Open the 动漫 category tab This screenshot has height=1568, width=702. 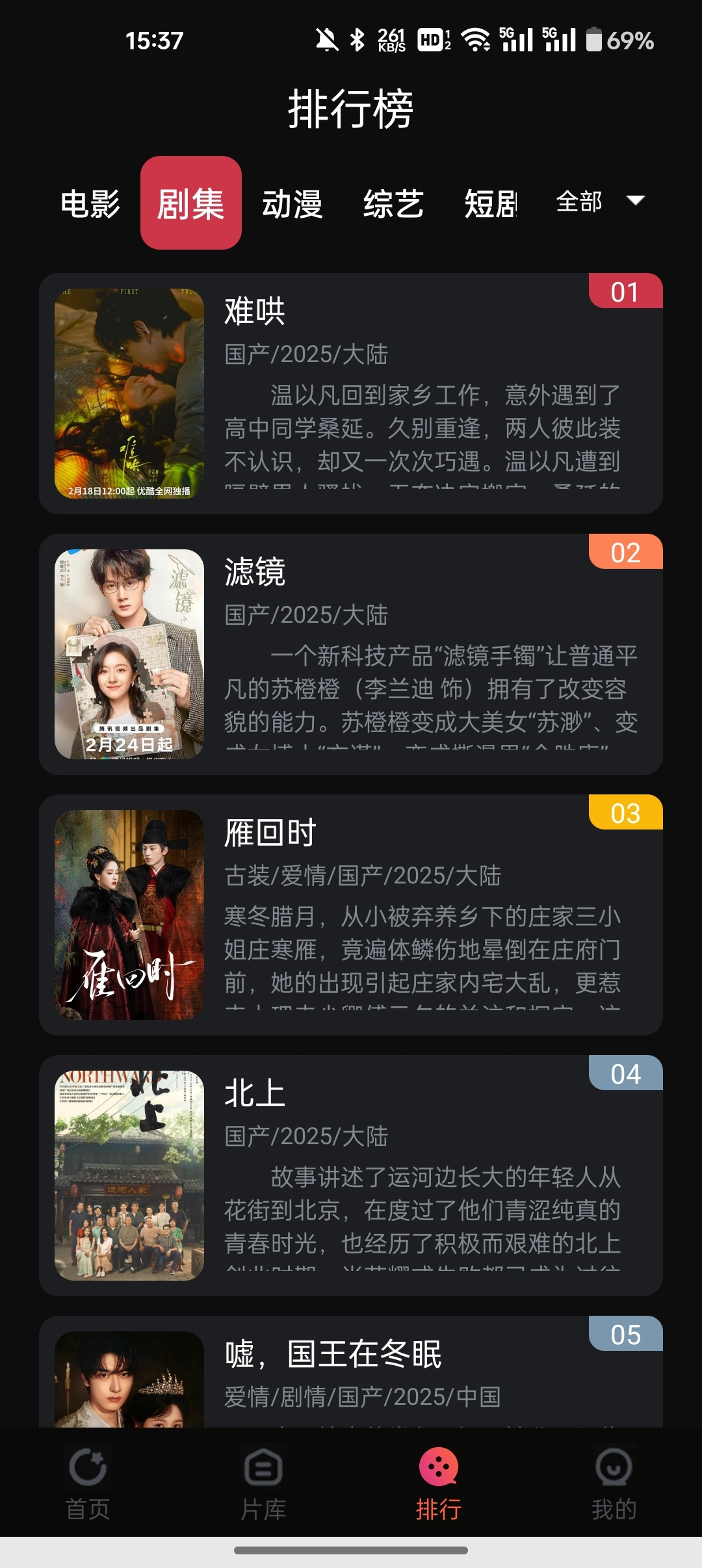tap(294, 205)
